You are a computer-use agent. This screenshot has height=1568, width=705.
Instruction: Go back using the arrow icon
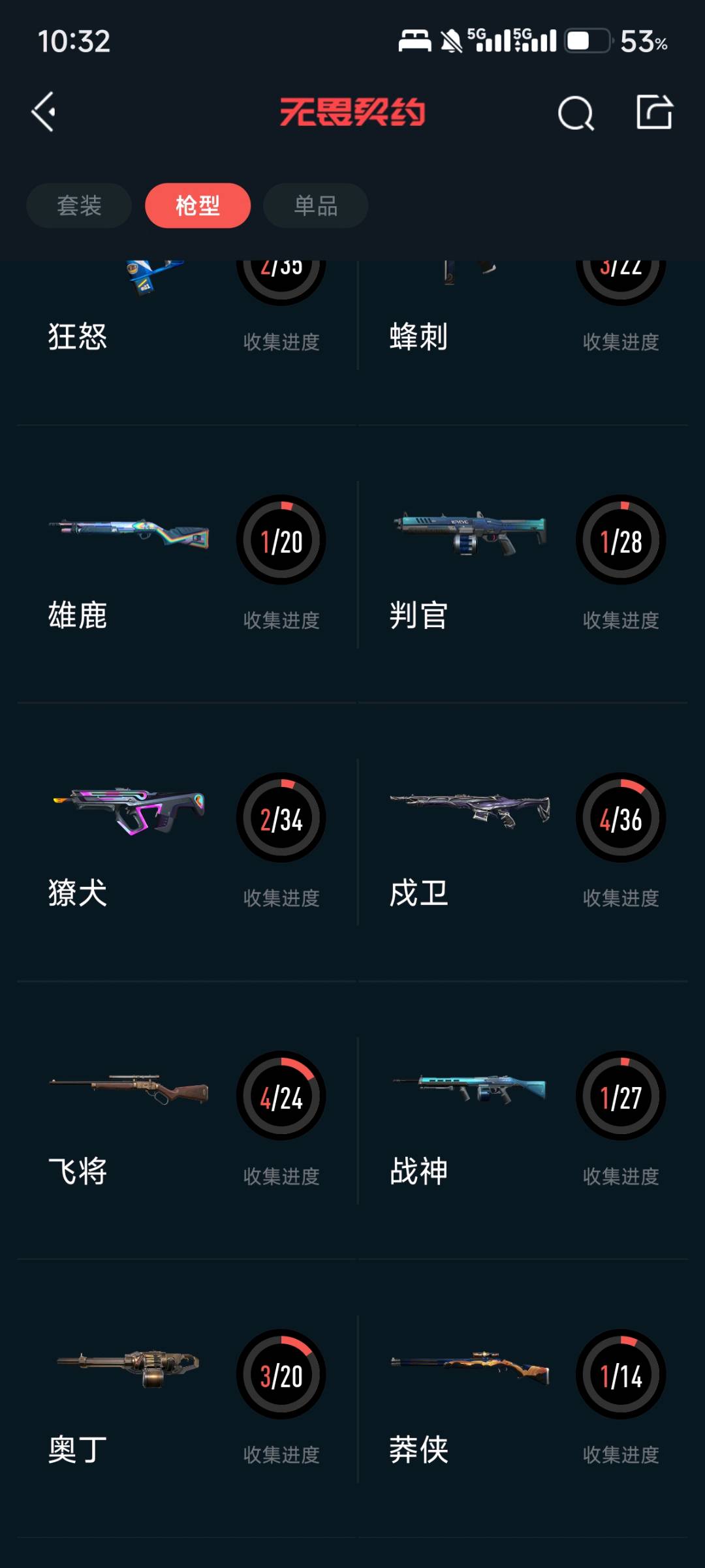(x=44, y=112)
